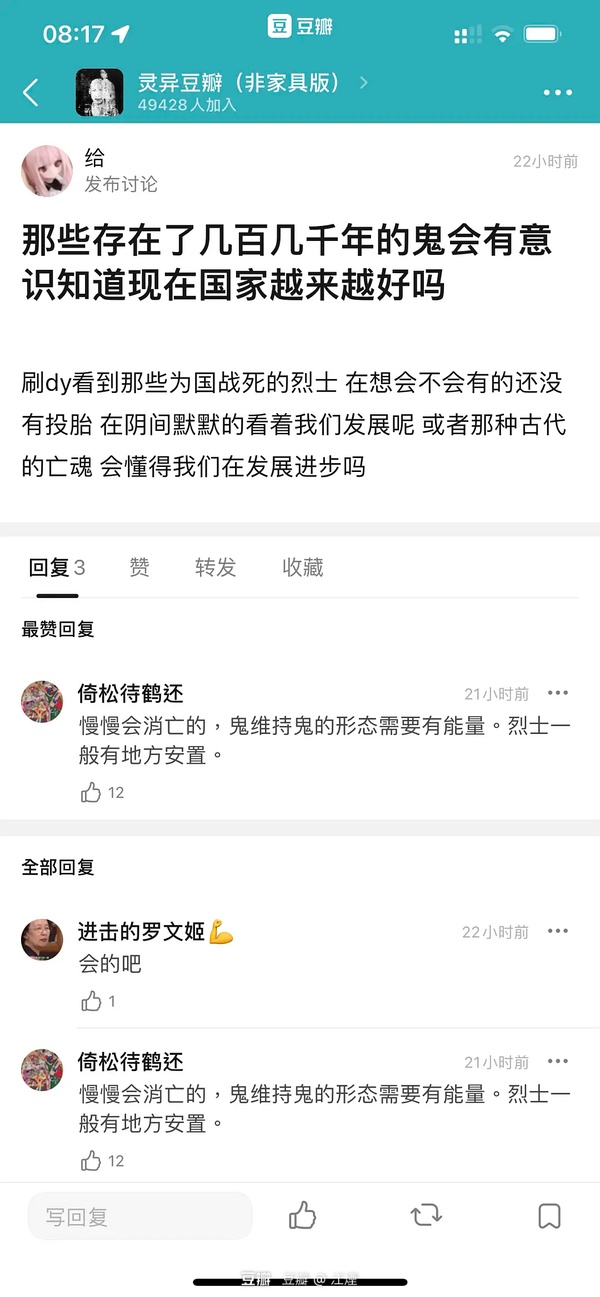Viewport: 600px width, 1297px height.
Task: Repost this discussion from the bottom bar
Action: (426, 1216)
